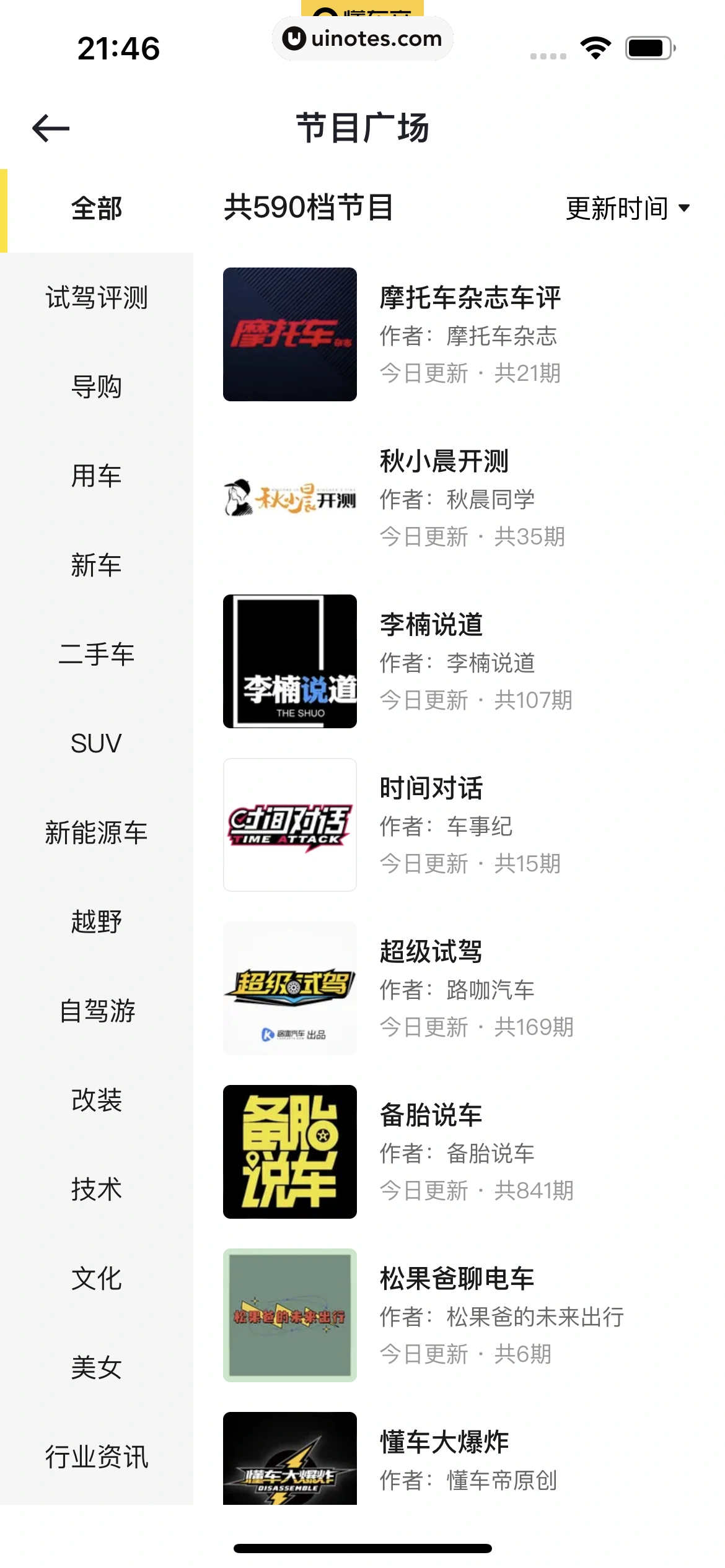Open the 自驾游 category
The width and height of the screenshot is (725, 1568).
click(97, 1011)
